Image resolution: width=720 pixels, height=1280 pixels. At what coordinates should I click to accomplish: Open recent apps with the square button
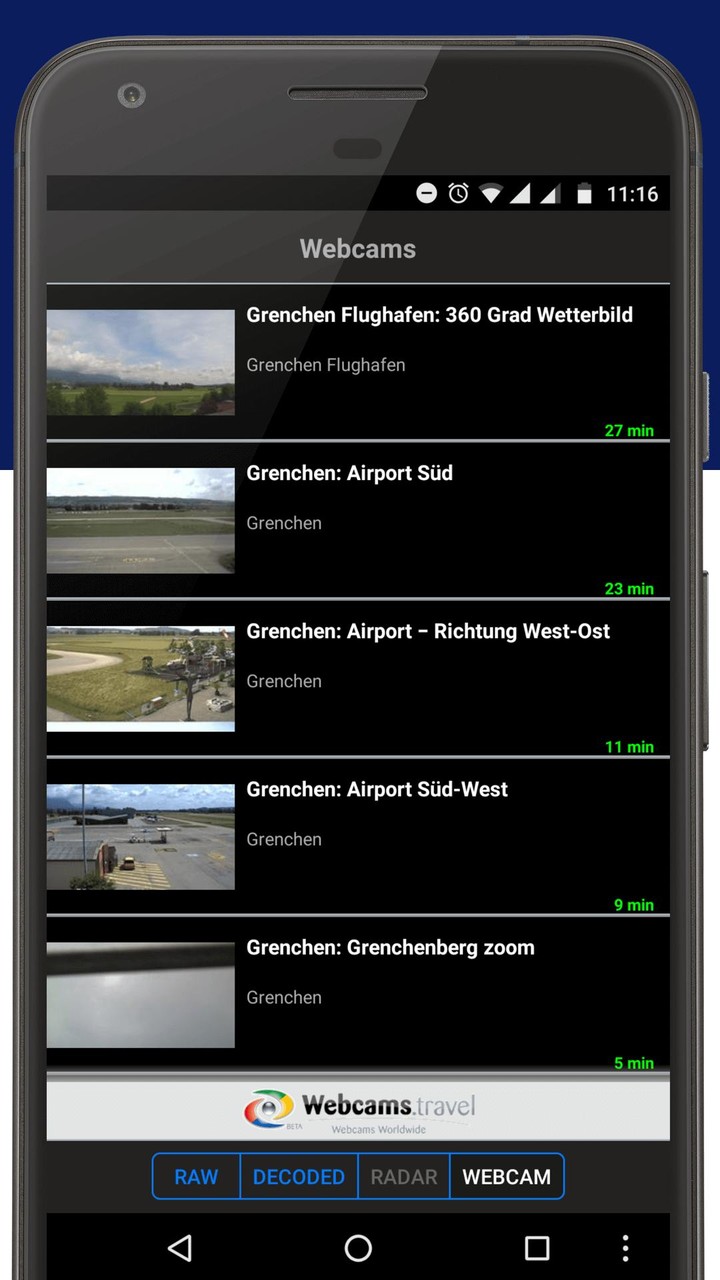537,1248
